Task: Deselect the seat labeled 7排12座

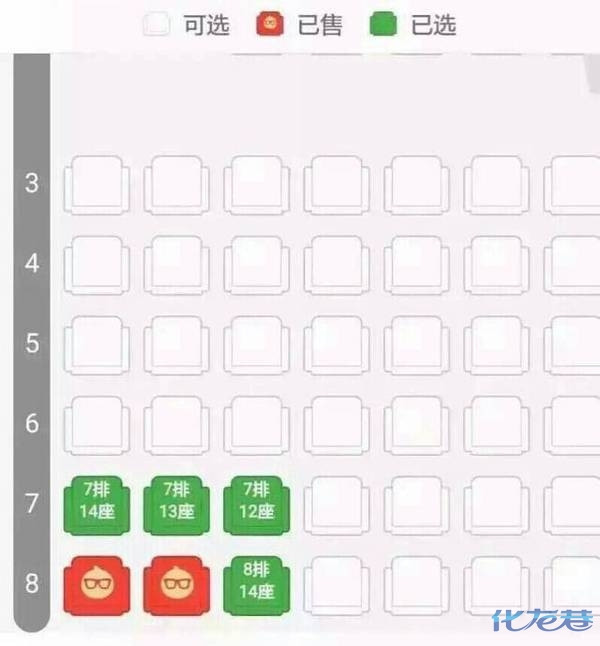Action: [256, 504]
